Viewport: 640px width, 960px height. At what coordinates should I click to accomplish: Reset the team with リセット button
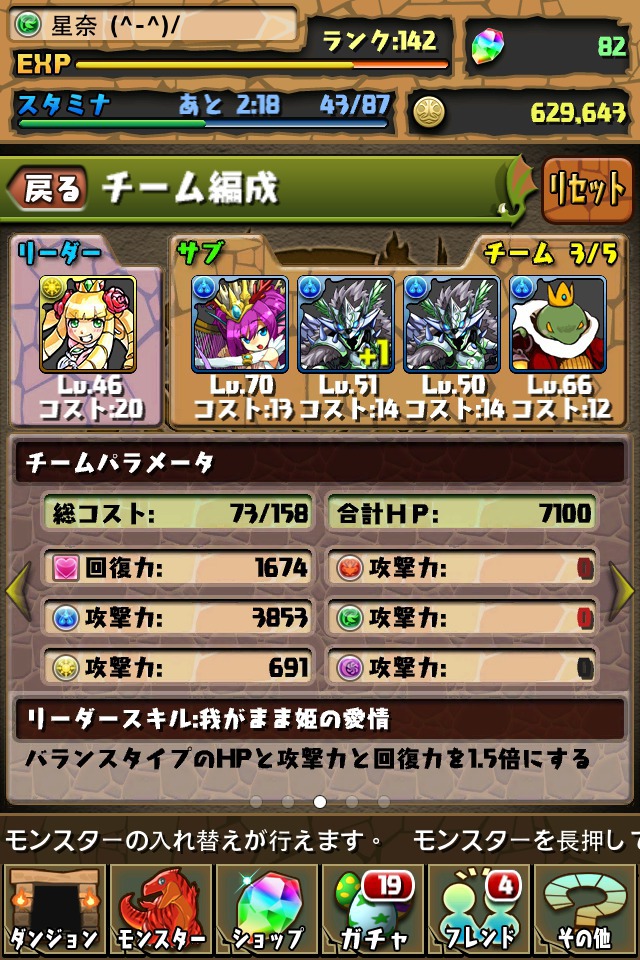(587, 189)
